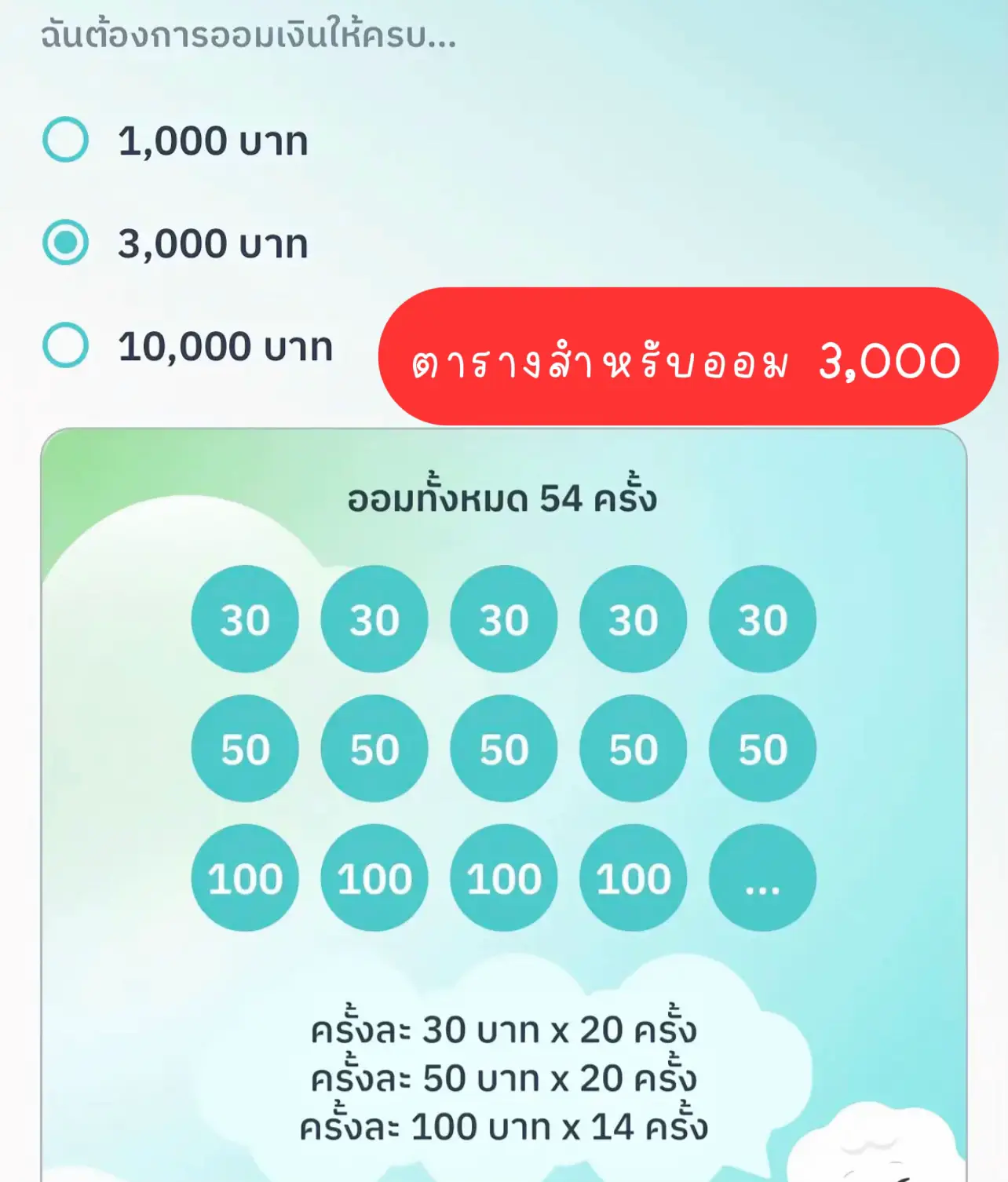This screenshot has height=1182, width=1008.
Task: Click the center 50-baht circle
Action: pos(504,750)
